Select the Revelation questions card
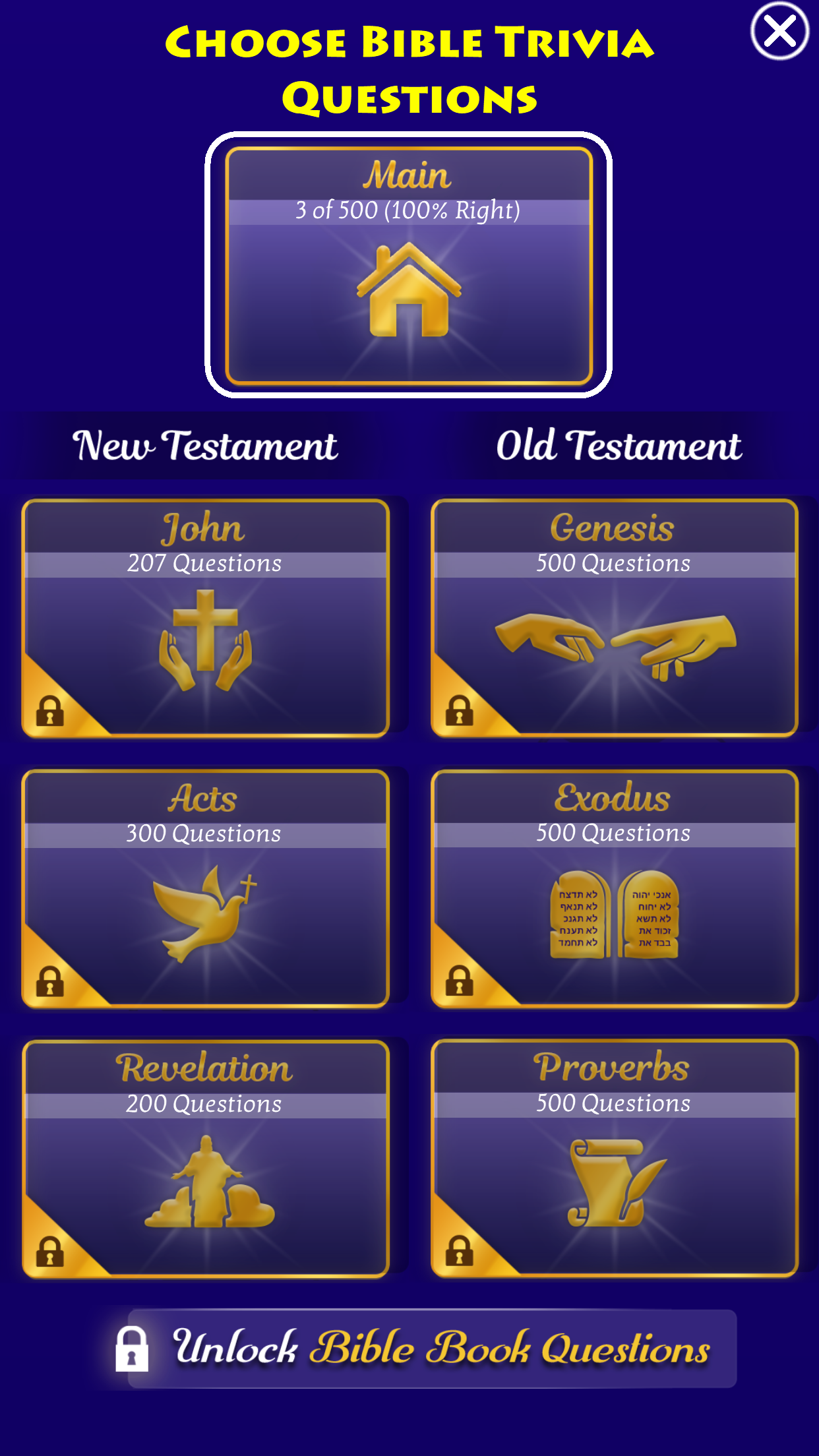The image size is (819, 1456). tap(206, 1159)
